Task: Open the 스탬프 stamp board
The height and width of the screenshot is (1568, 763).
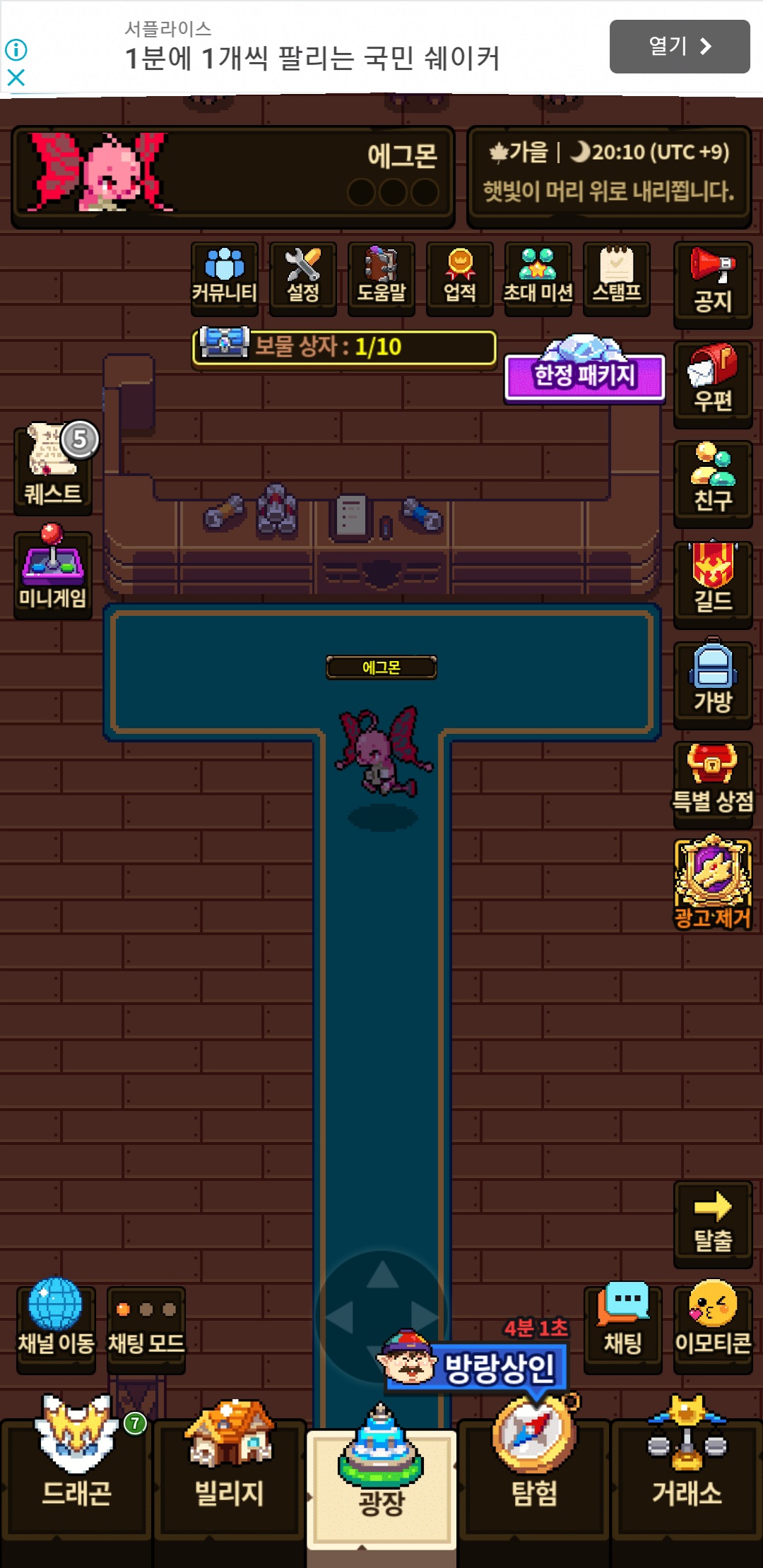Action: pos(617,276)
